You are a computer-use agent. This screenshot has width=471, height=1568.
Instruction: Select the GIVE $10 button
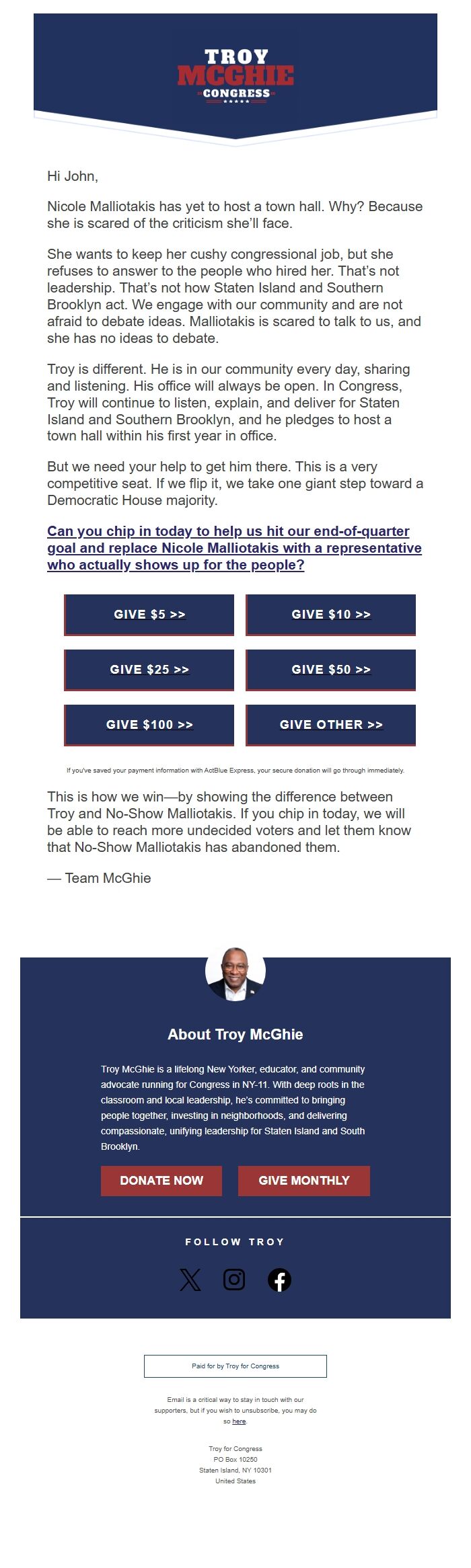[331, 615]
